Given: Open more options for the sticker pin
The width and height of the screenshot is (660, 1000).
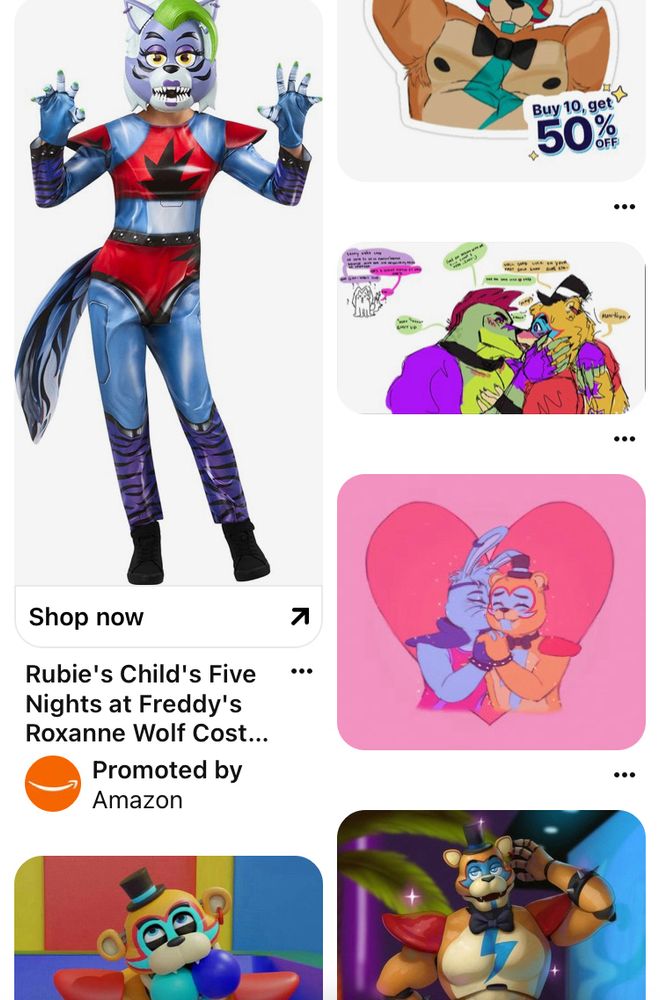Looking at the screenshot, I should [624, 207].
